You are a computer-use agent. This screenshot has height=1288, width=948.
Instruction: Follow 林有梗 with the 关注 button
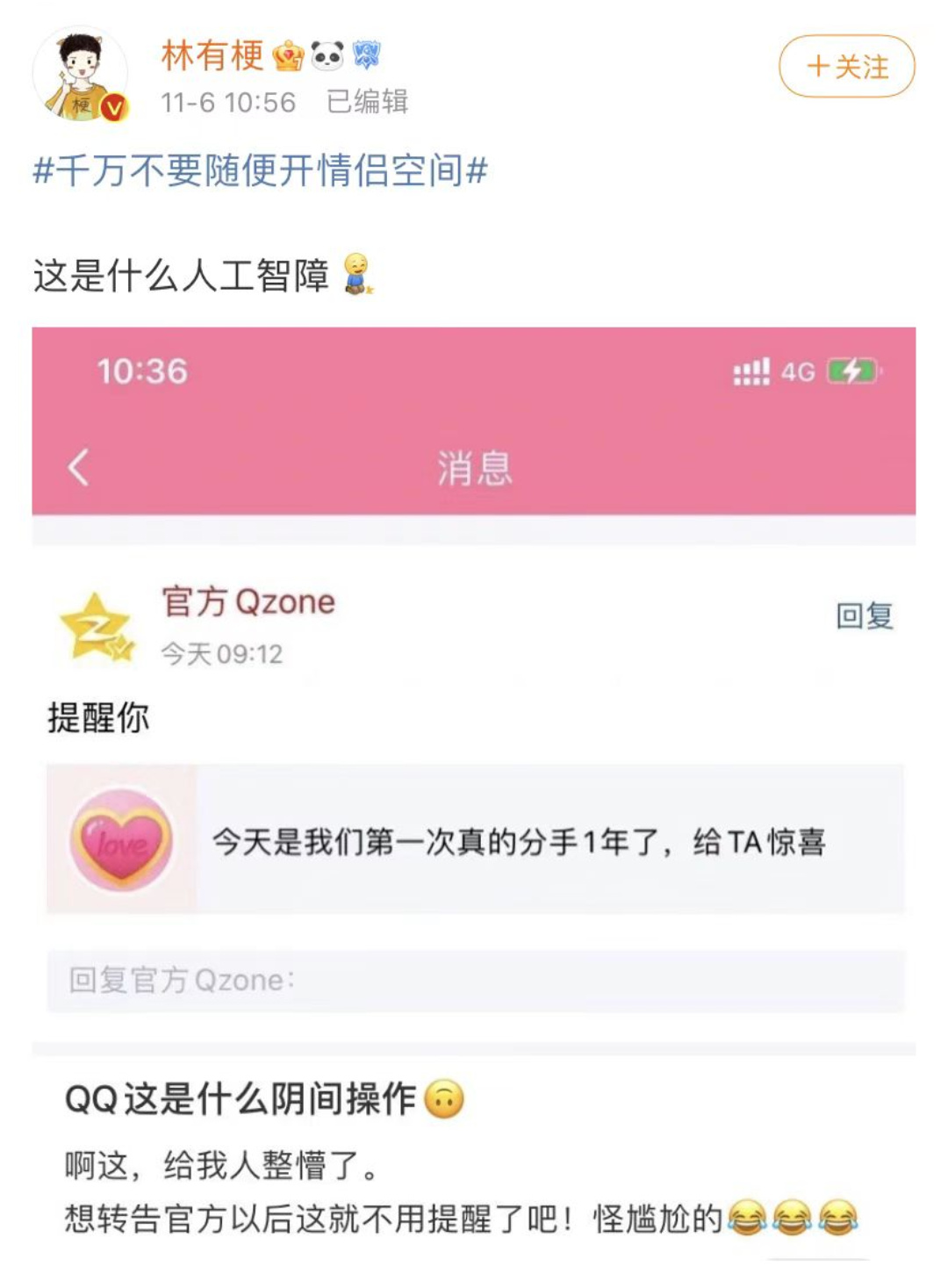pos(846,67)
